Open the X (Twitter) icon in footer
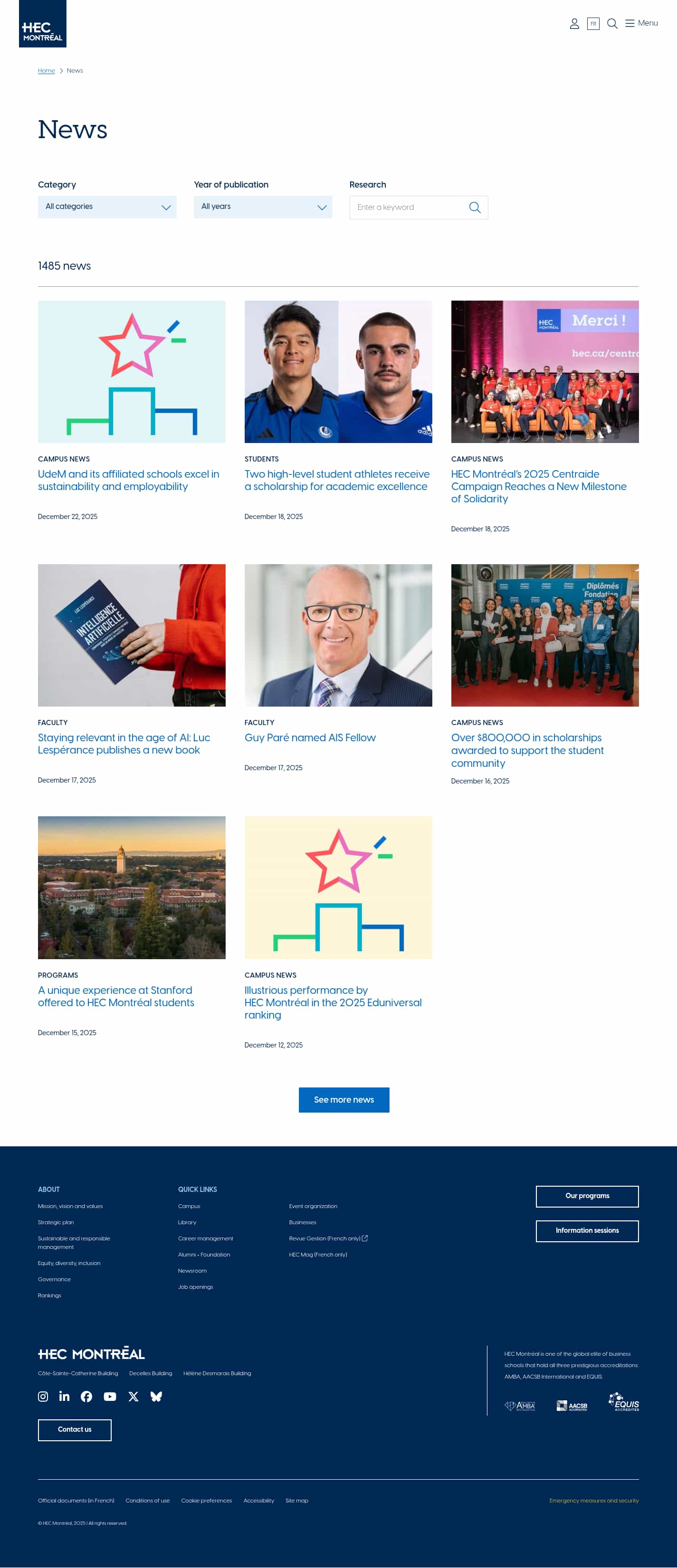Screen dimensions: 677x1568 [133, 1397]
